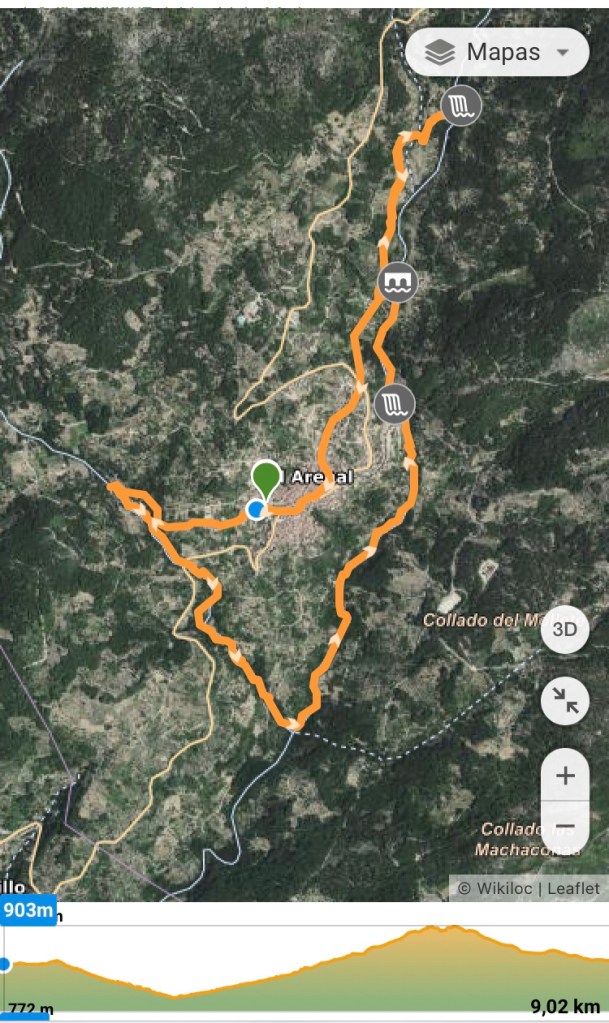This screenshot has height=1023, width=609.
Task: Zoom out of the map
Action: tap(565, 828)
